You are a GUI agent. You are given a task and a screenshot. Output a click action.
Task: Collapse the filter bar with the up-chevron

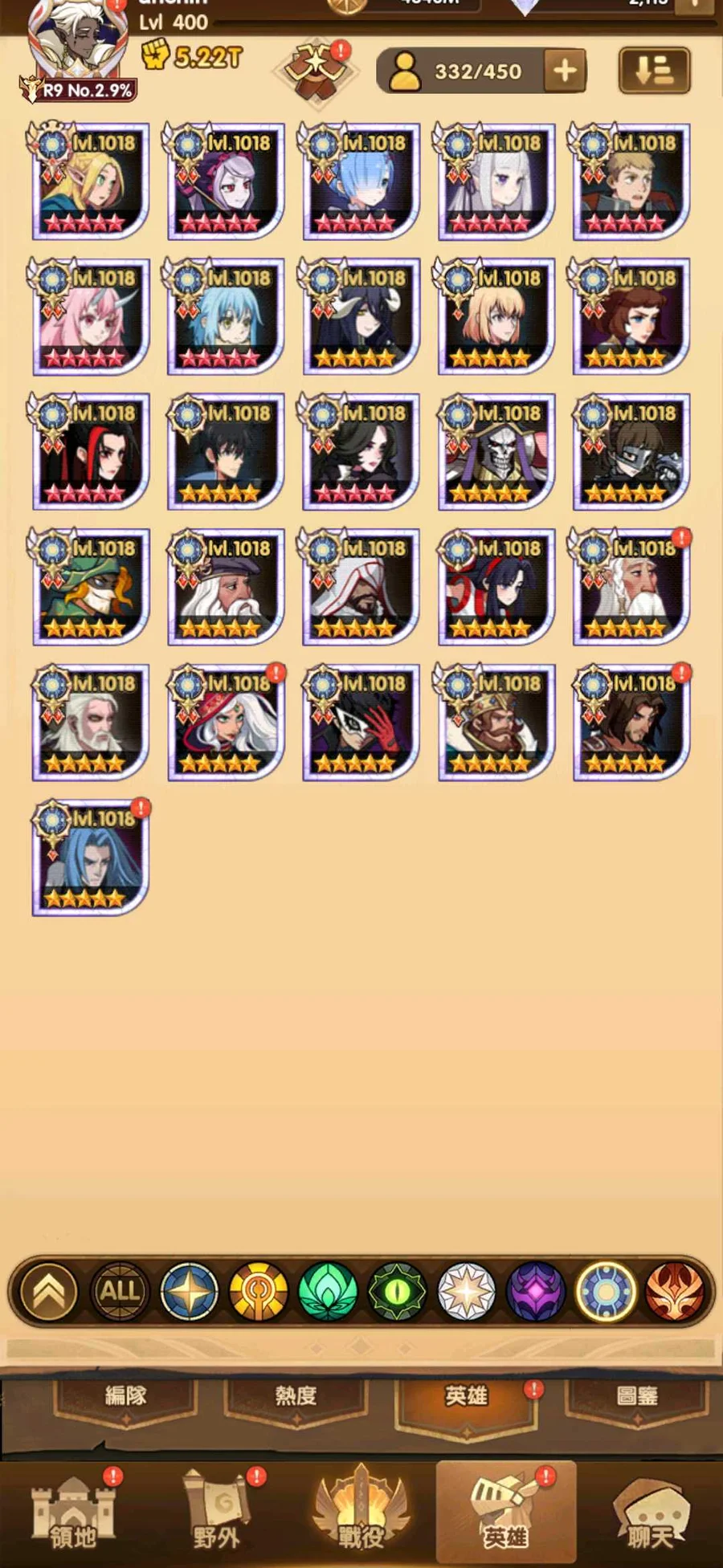tap(49, 1291)
